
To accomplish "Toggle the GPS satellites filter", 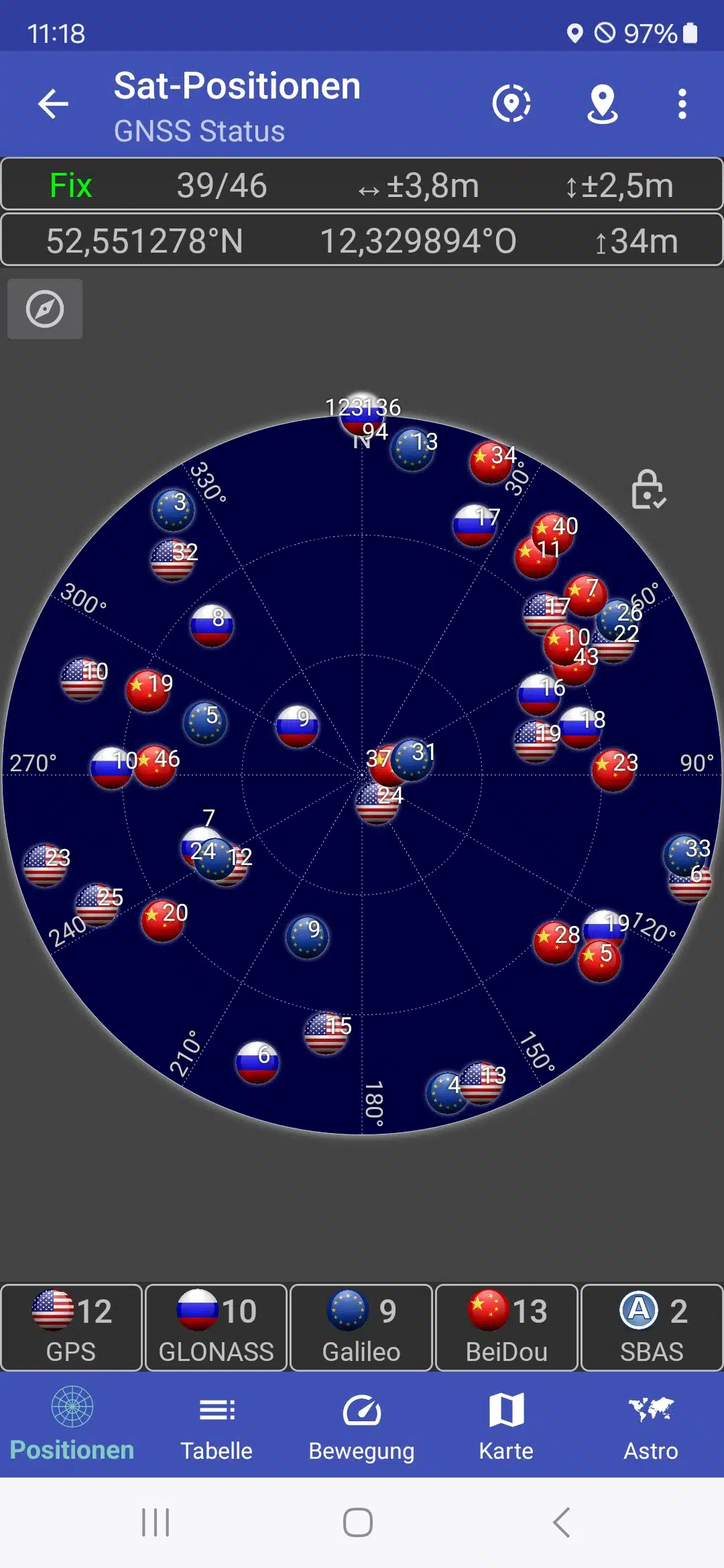I will [x=72, y=1327].
